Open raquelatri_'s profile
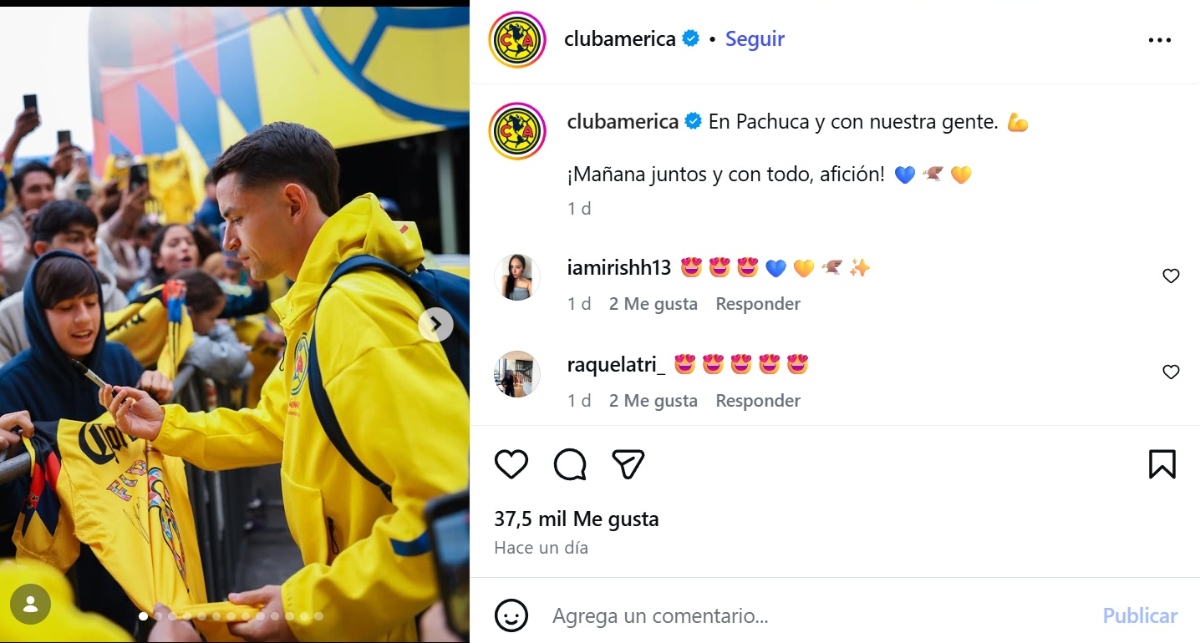This screenshot has width=1200, height=643. click(x=616, y=365)
